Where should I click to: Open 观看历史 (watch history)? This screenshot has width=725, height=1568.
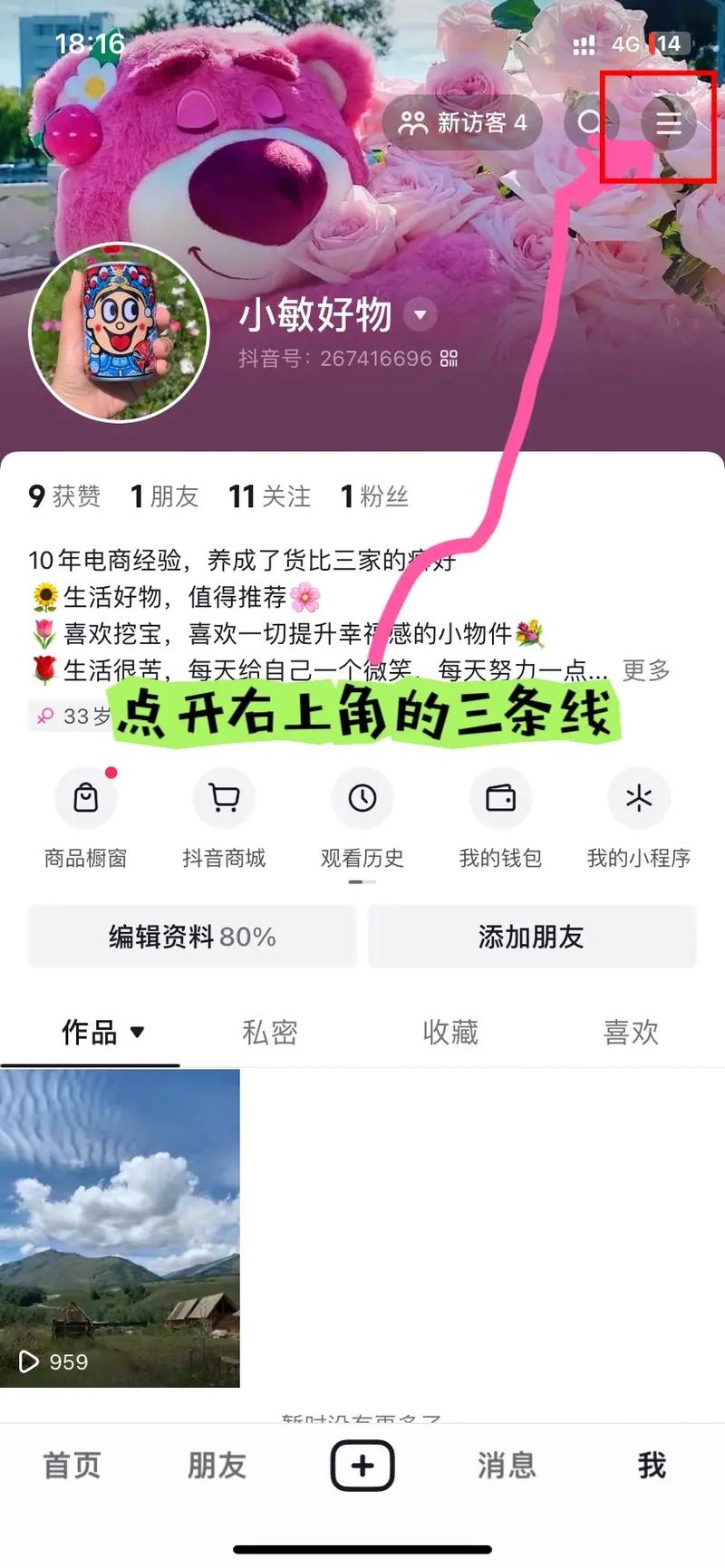[x=362, y=815]
